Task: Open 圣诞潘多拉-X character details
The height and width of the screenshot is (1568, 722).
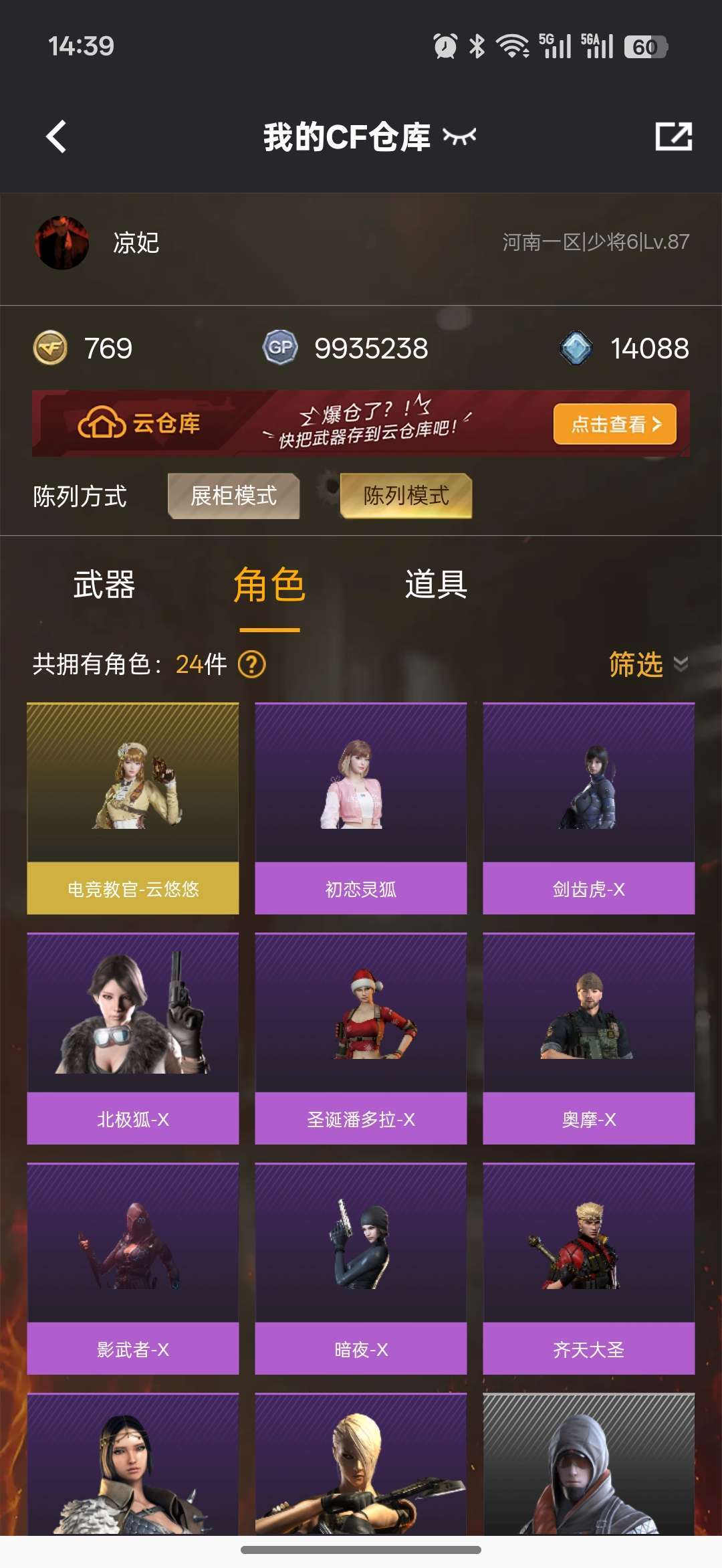Action: click(x=361, y=1038)
